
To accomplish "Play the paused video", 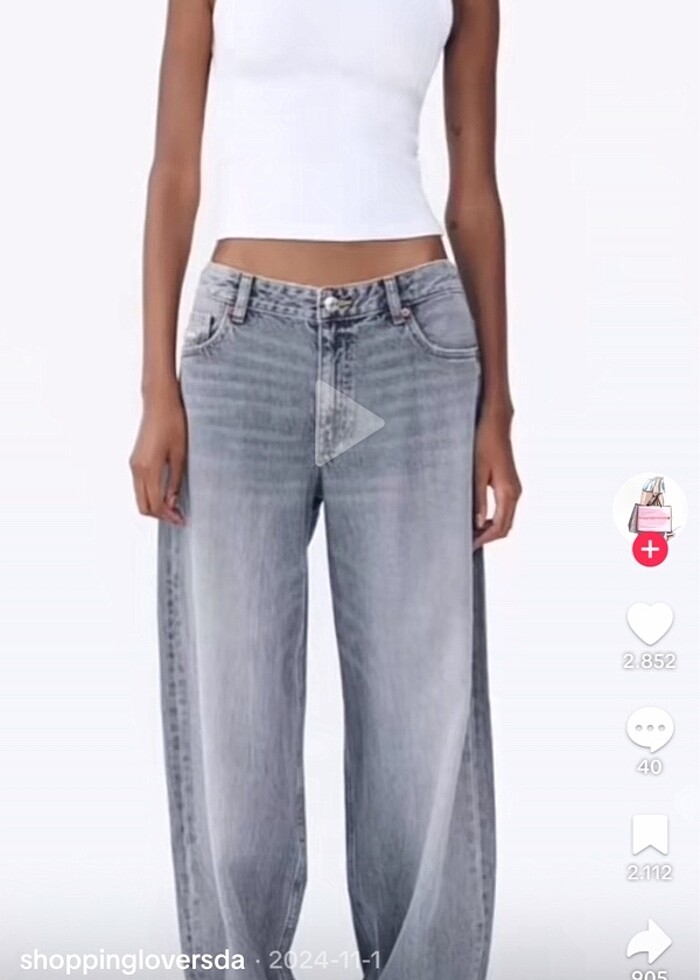I will click(348, 423).
